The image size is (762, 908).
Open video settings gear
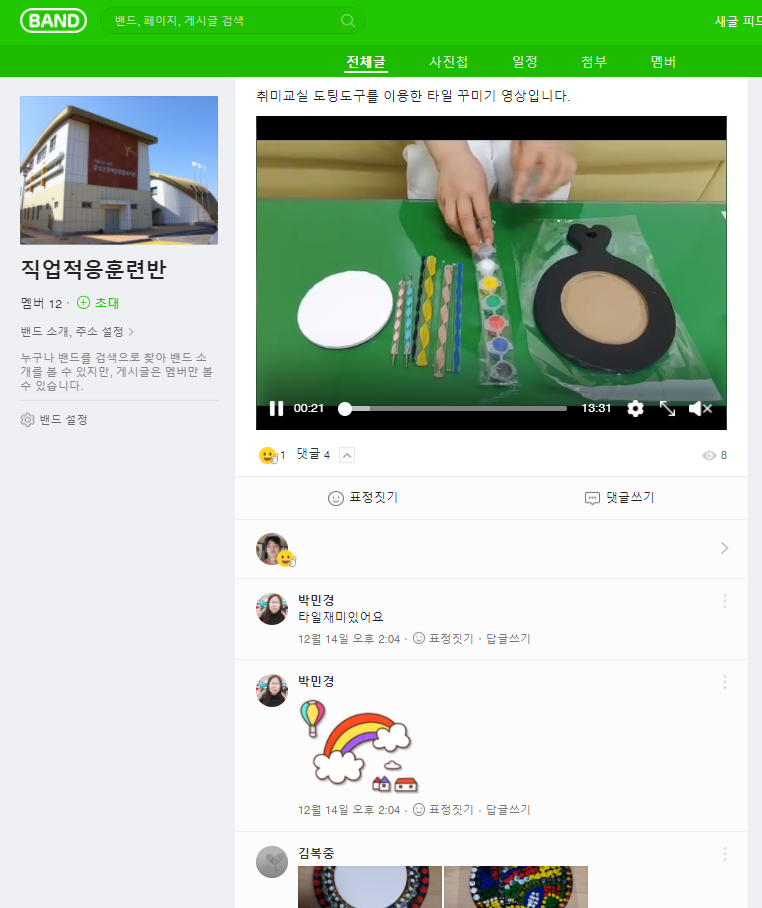pos(635,408)
